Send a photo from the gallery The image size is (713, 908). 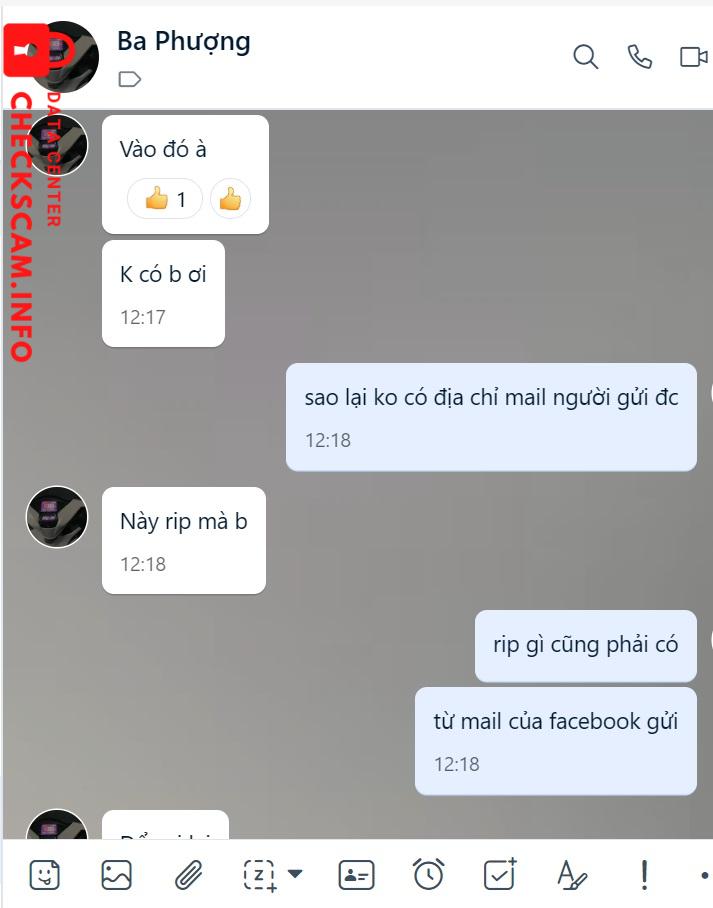tap(117, 875)
